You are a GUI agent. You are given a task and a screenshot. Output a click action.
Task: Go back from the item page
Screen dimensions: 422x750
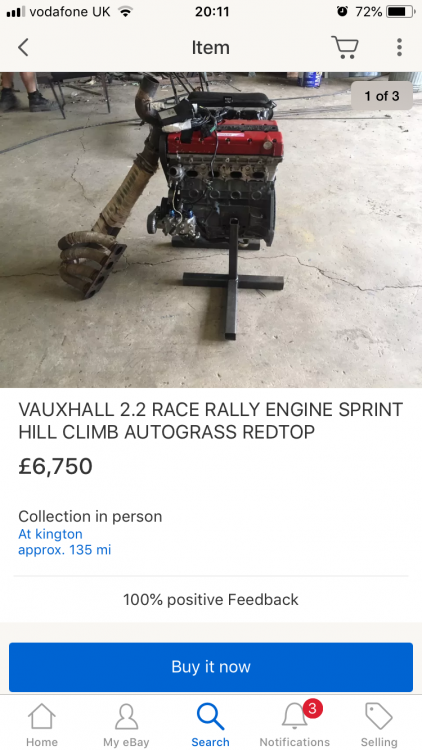point(23,47)
